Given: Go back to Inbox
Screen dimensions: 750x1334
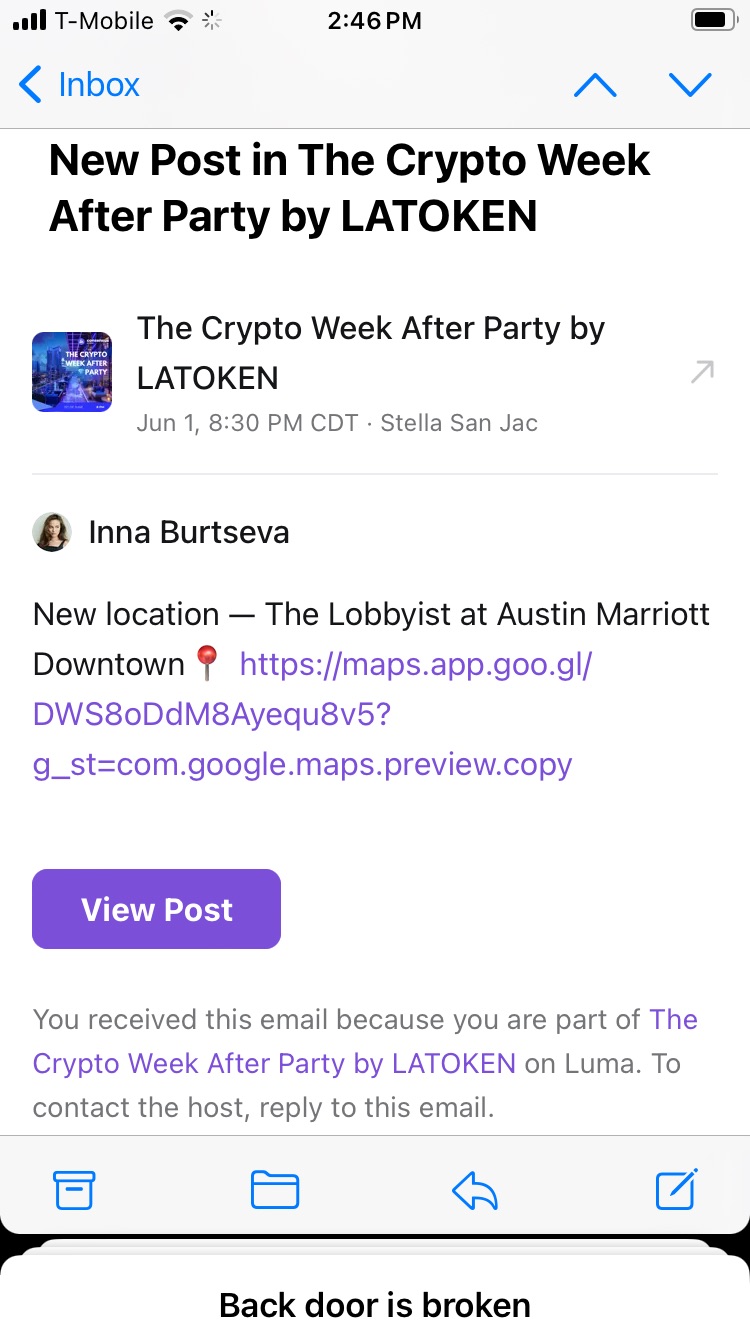Looking at the screenshot, I should 80,85.
